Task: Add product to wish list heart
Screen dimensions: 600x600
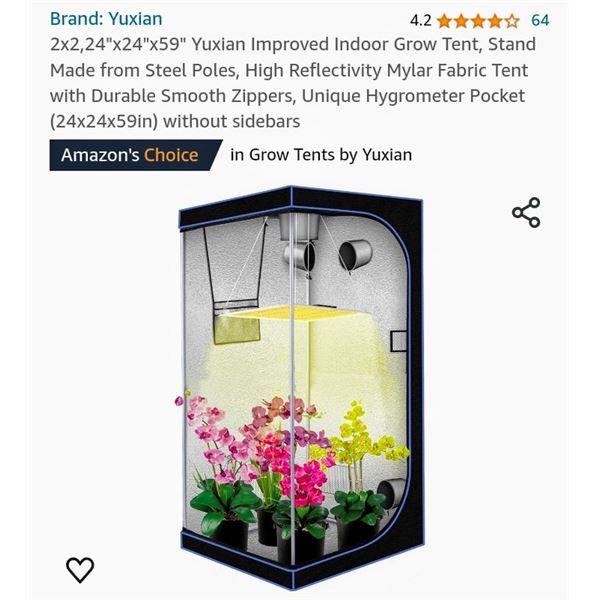Action: tap(80, 569)
